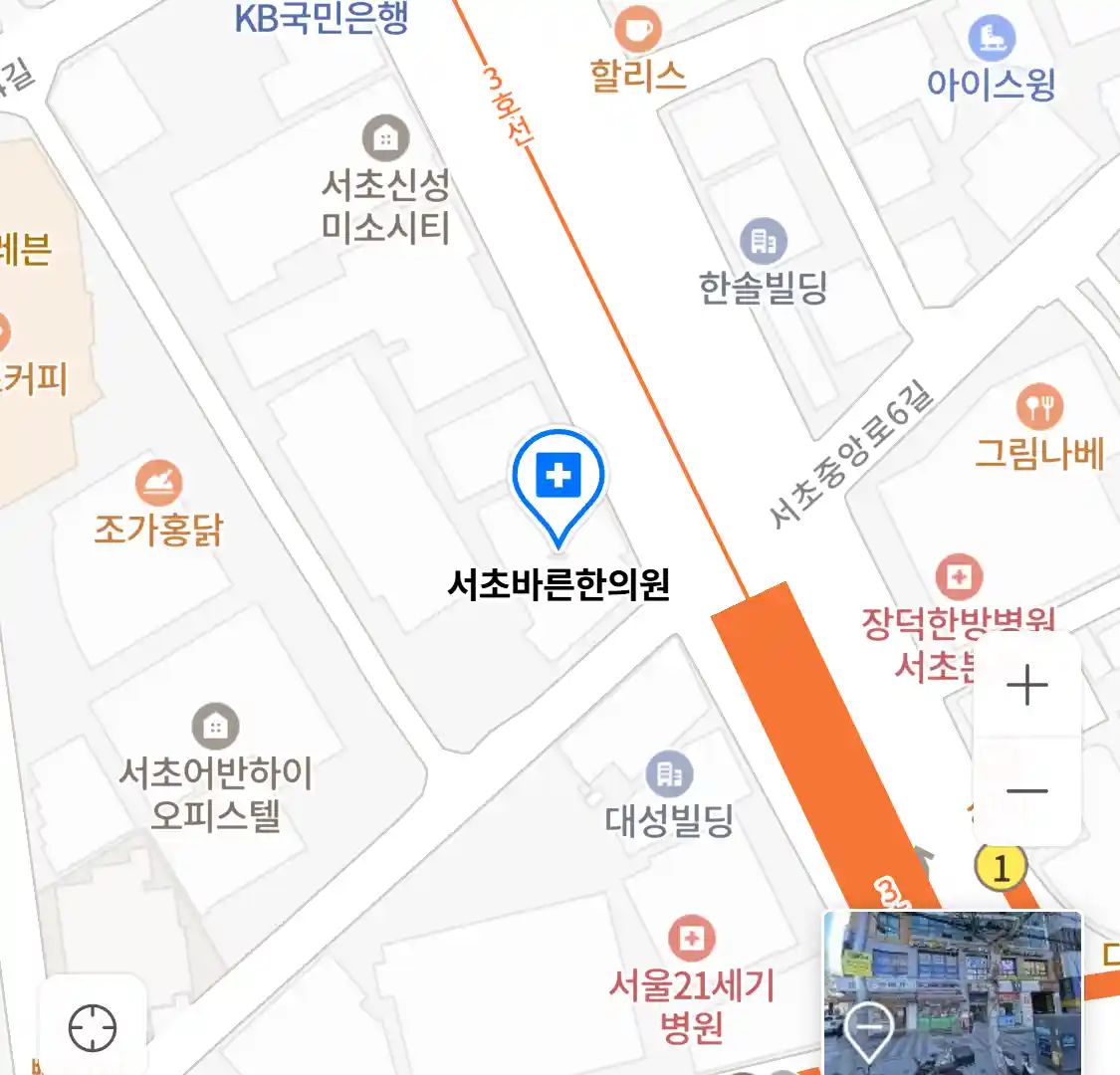Select the 아이스윙 skating marker
1120x1075 pixels.
992,39
